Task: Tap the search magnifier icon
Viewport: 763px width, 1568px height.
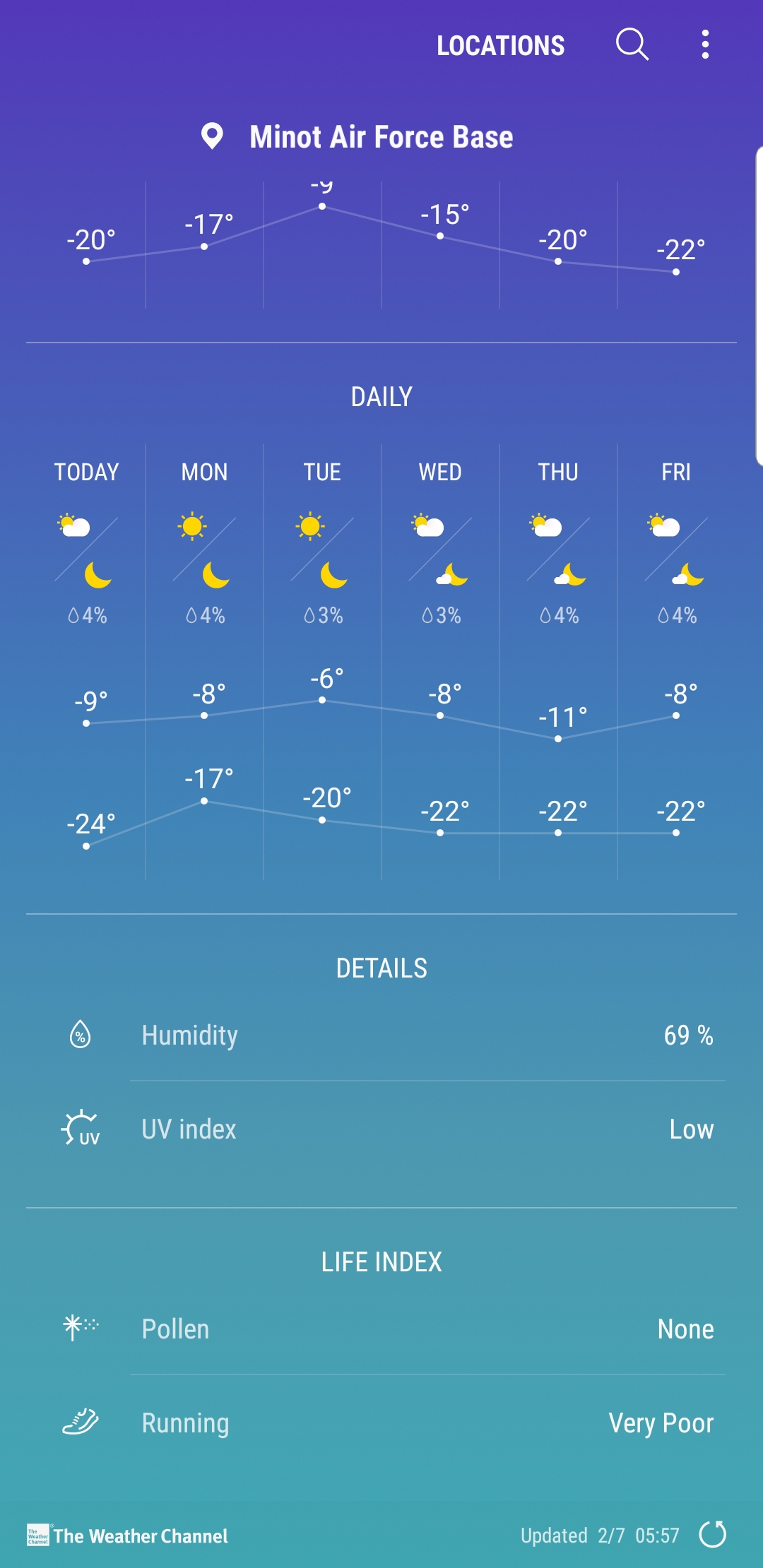Action: [x=632, y=44]
